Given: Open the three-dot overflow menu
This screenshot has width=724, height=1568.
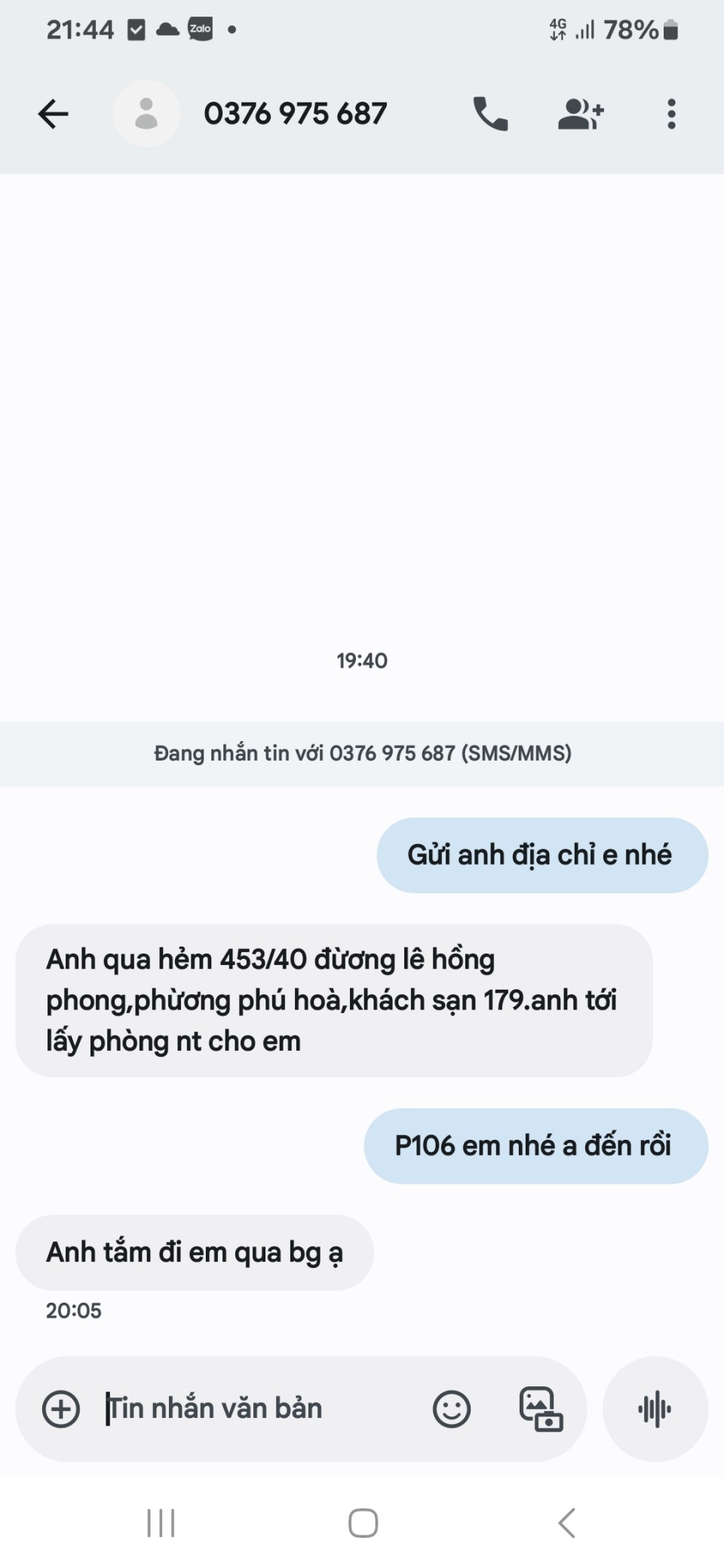Looking at the screenshot, I should click(x=671, y=115).
